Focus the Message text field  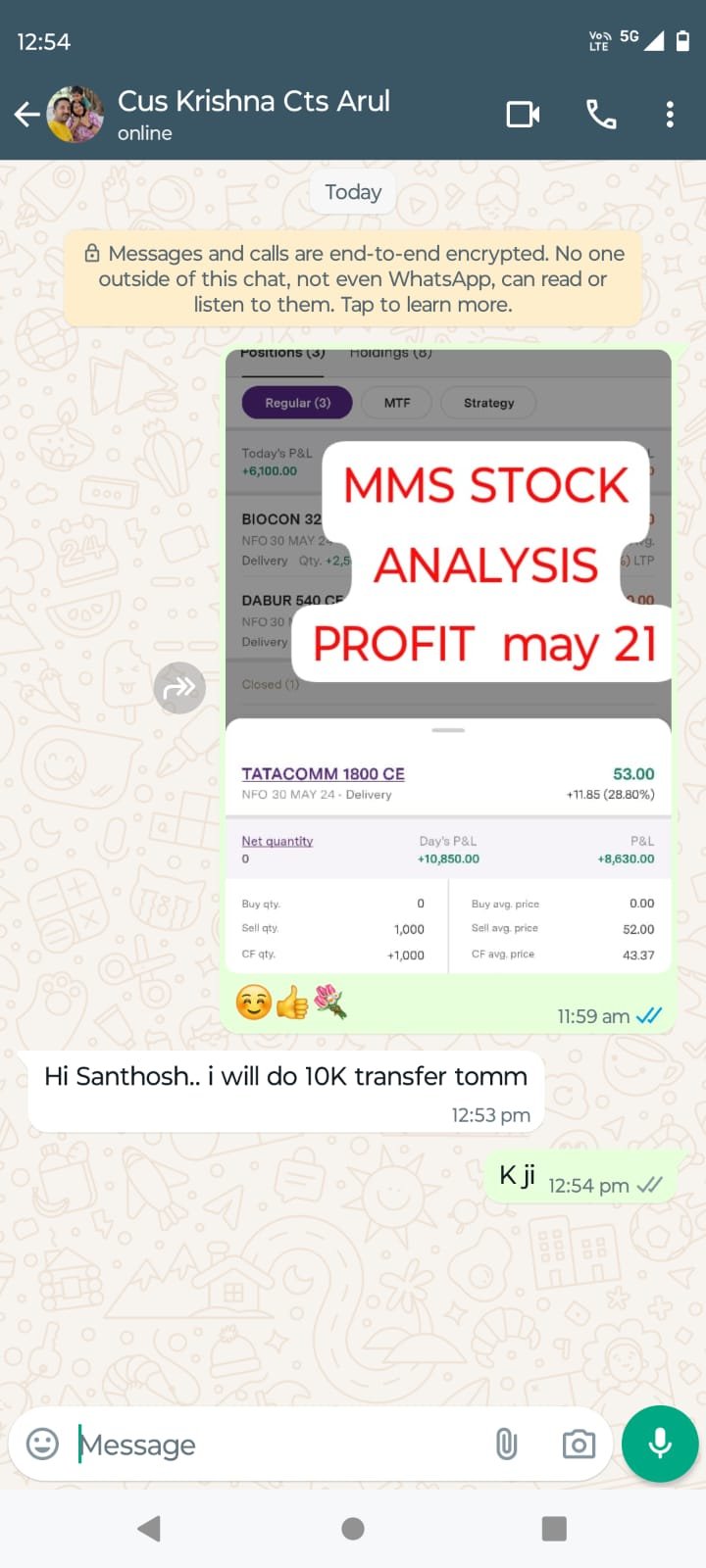[x=275, y=1445]
